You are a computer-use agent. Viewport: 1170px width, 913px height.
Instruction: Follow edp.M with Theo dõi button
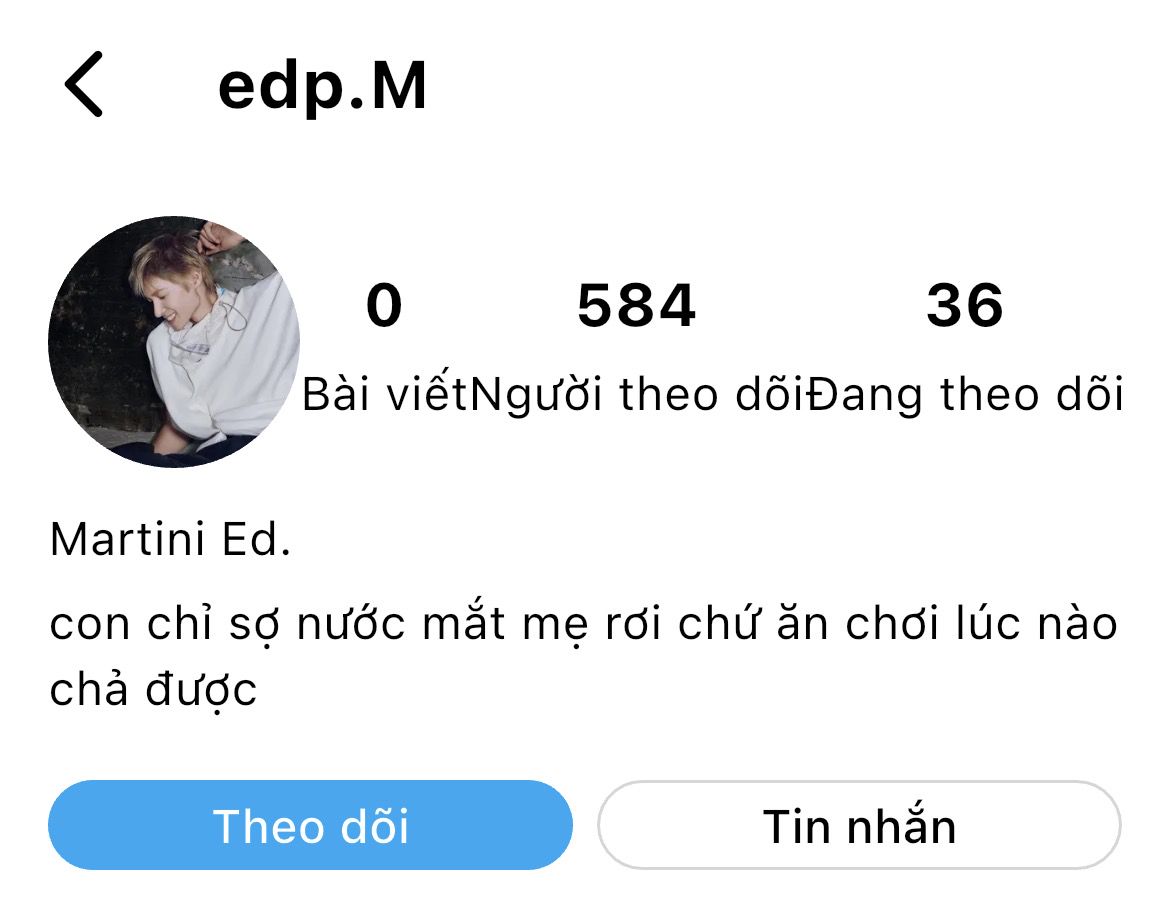tap(310, 826)
